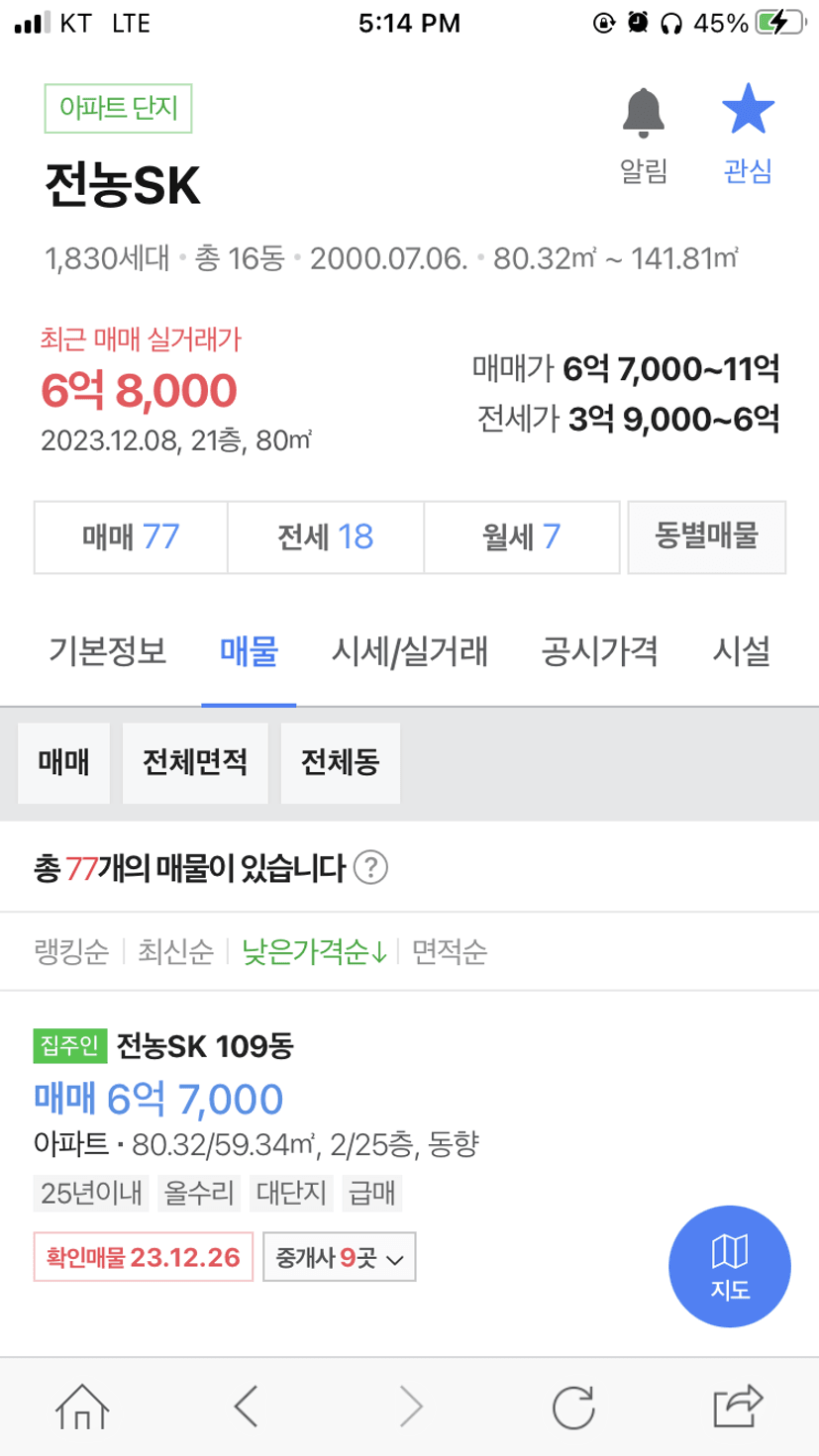Open the 전체면적 area filter
Viewport: 819px width, 1456px height.
click(x=195, y=763)
